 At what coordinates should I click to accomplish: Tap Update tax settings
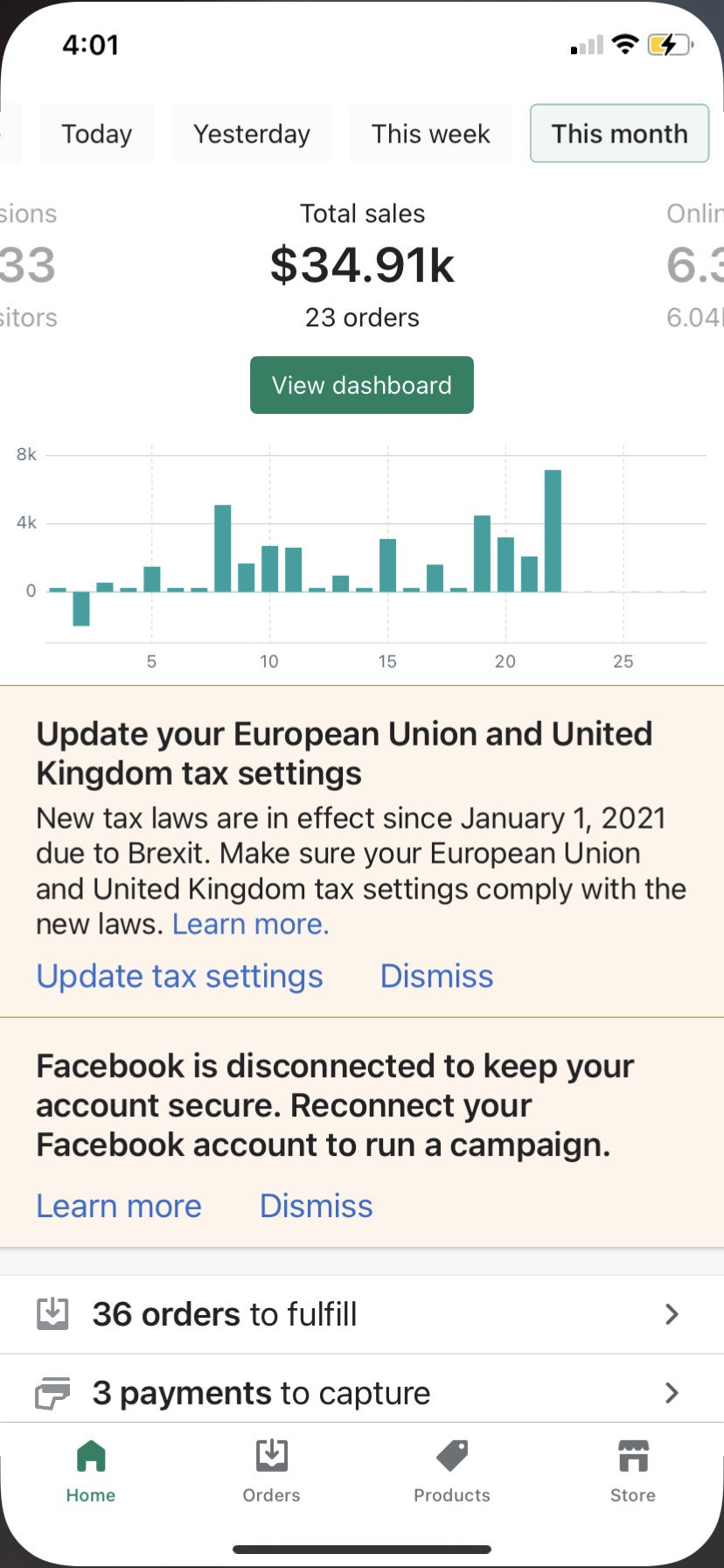pos(179,976)
